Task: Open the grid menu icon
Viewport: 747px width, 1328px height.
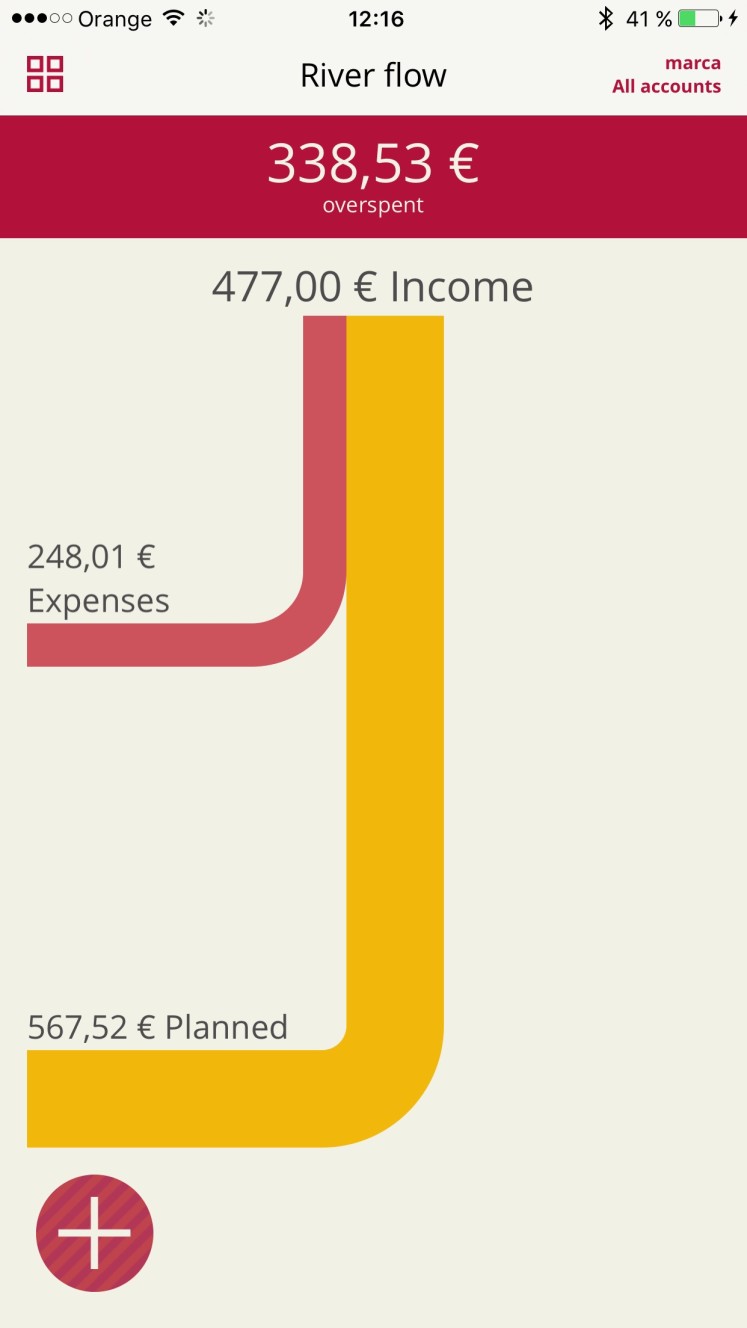Action: pos(45,74)
